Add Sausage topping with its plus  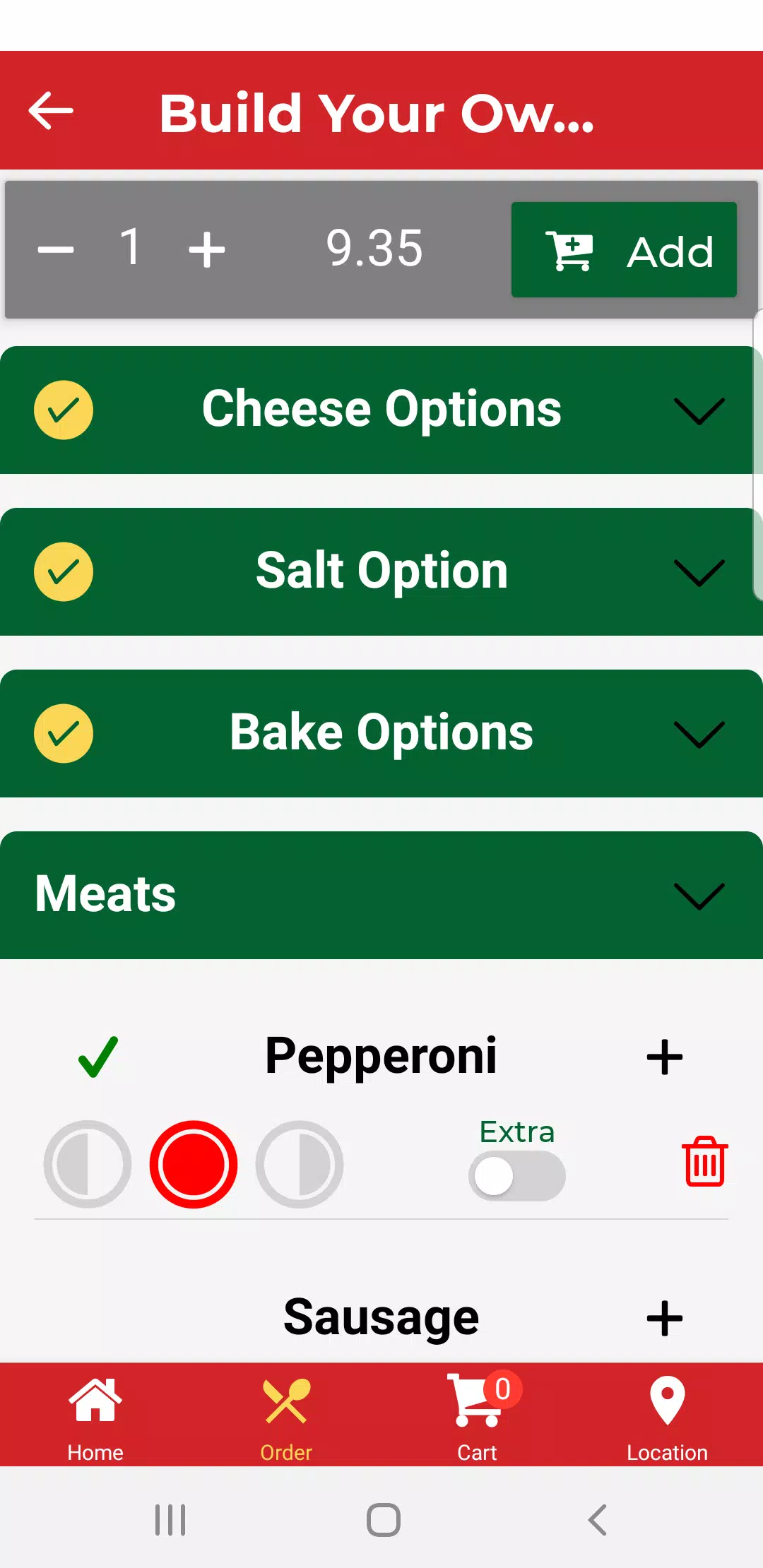tap(665, 1319)
